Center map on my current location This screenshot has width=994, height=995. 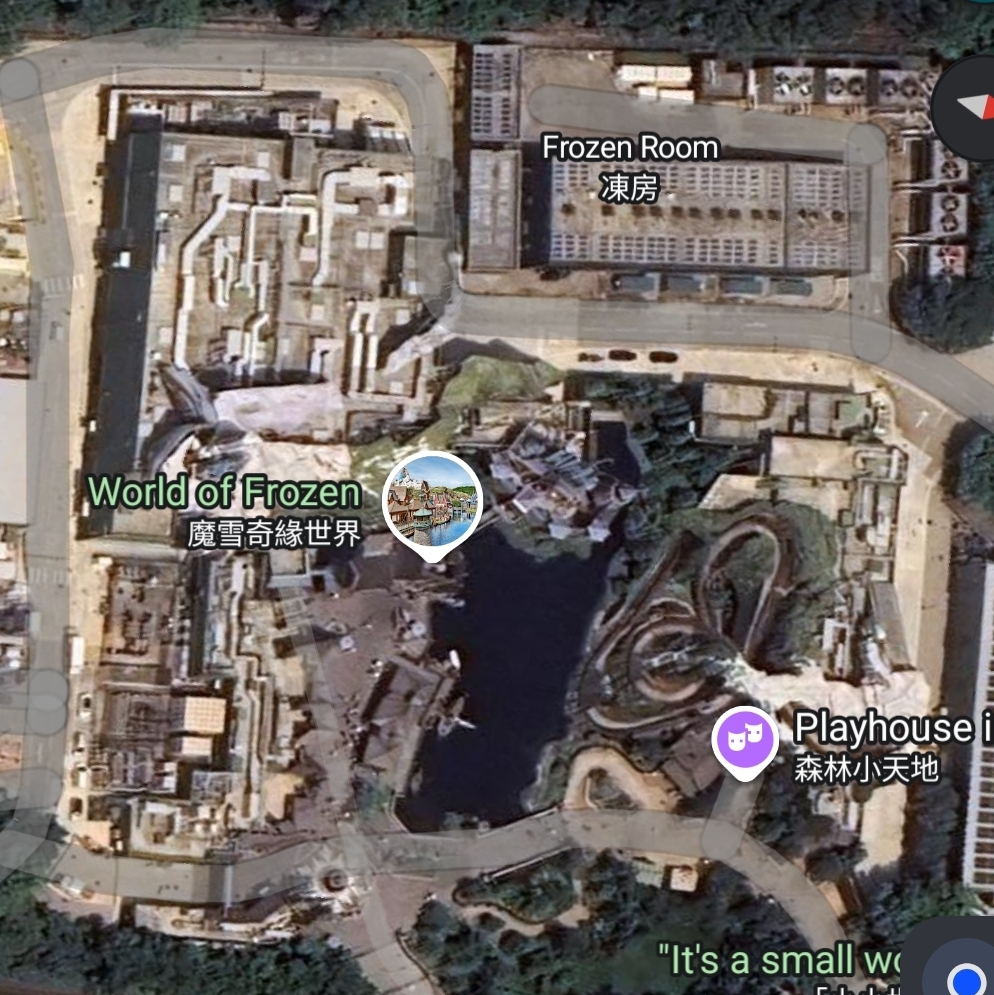964,970
